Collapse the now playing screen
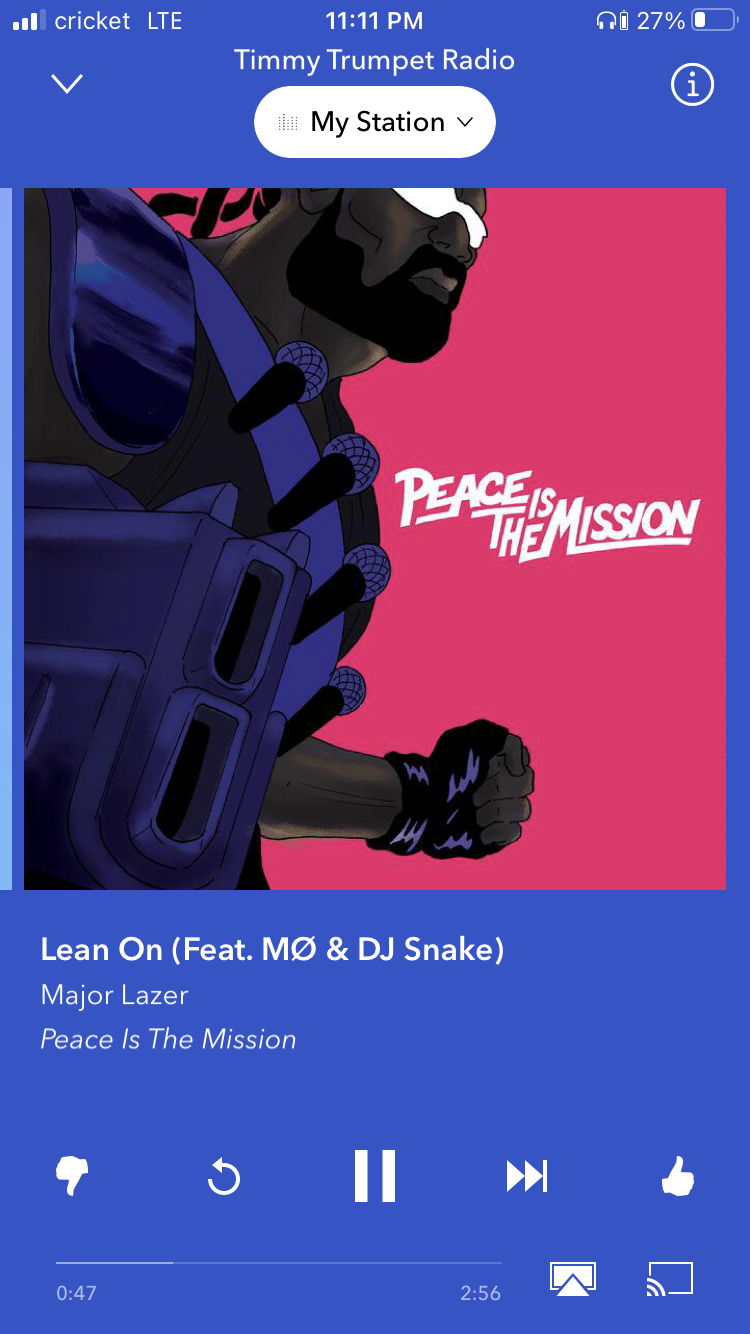The width and height of the screenshot is (750, 1334). tap(67, 84)
